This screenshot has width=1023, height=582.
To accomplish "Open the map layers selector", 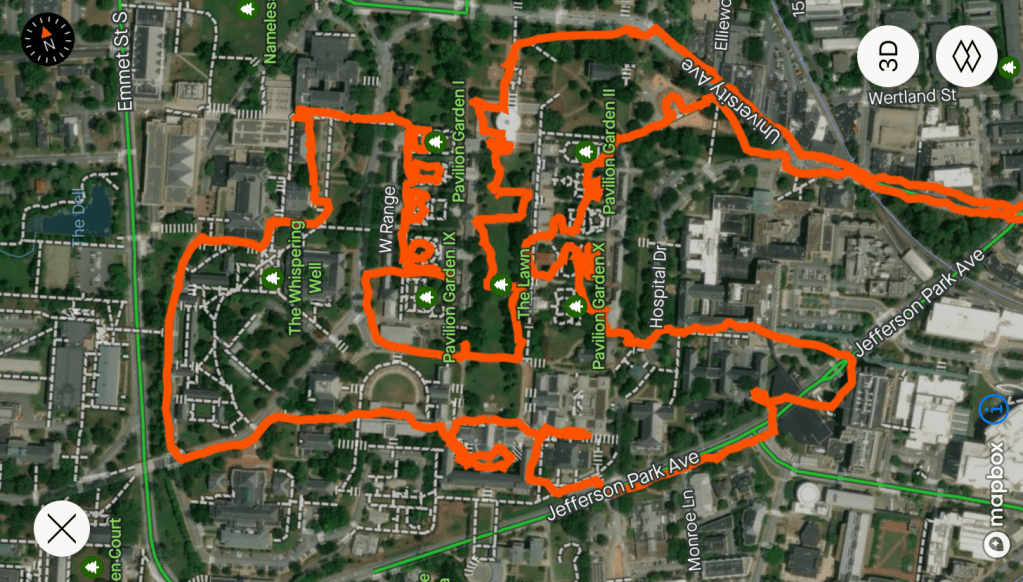I will [x=966, y=58].
